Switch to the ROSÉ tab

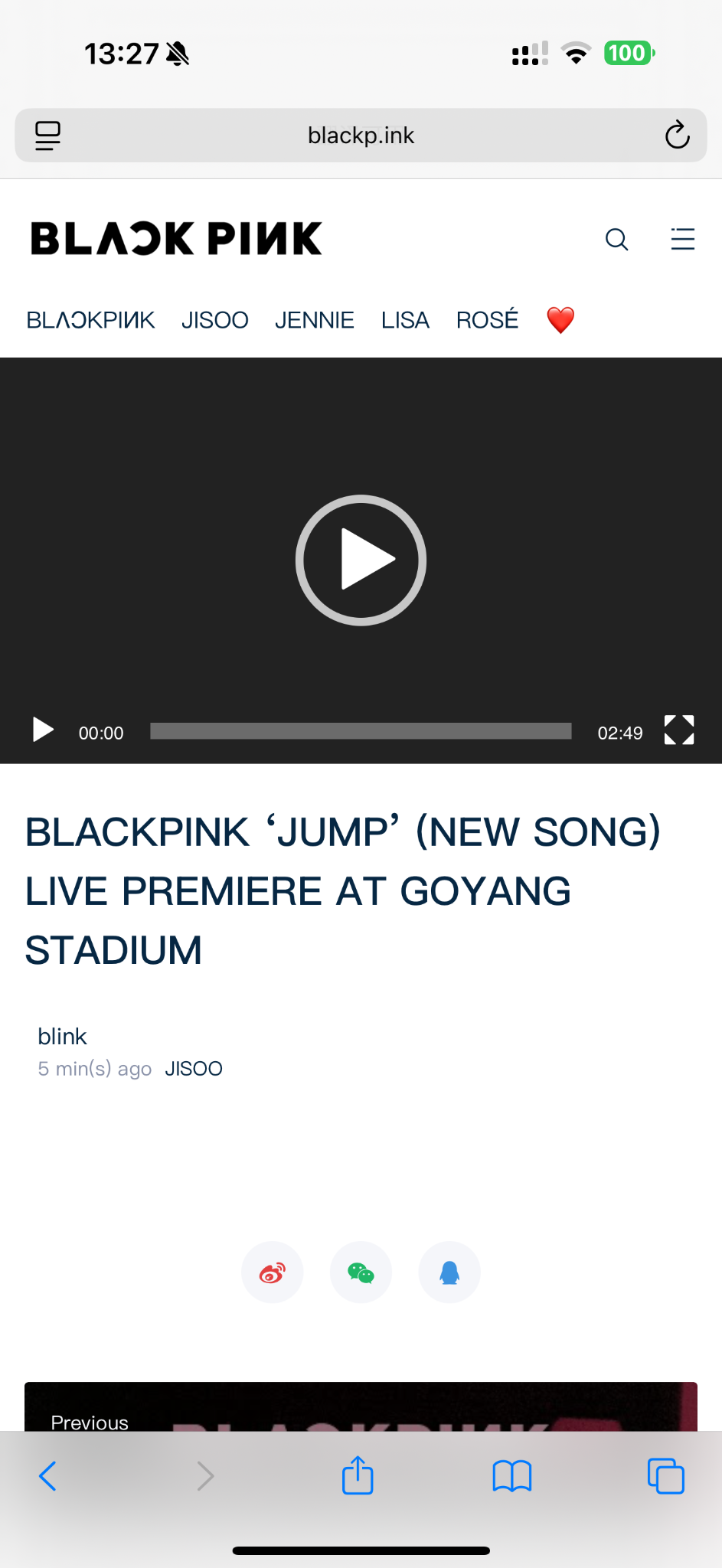click(487, 320)
